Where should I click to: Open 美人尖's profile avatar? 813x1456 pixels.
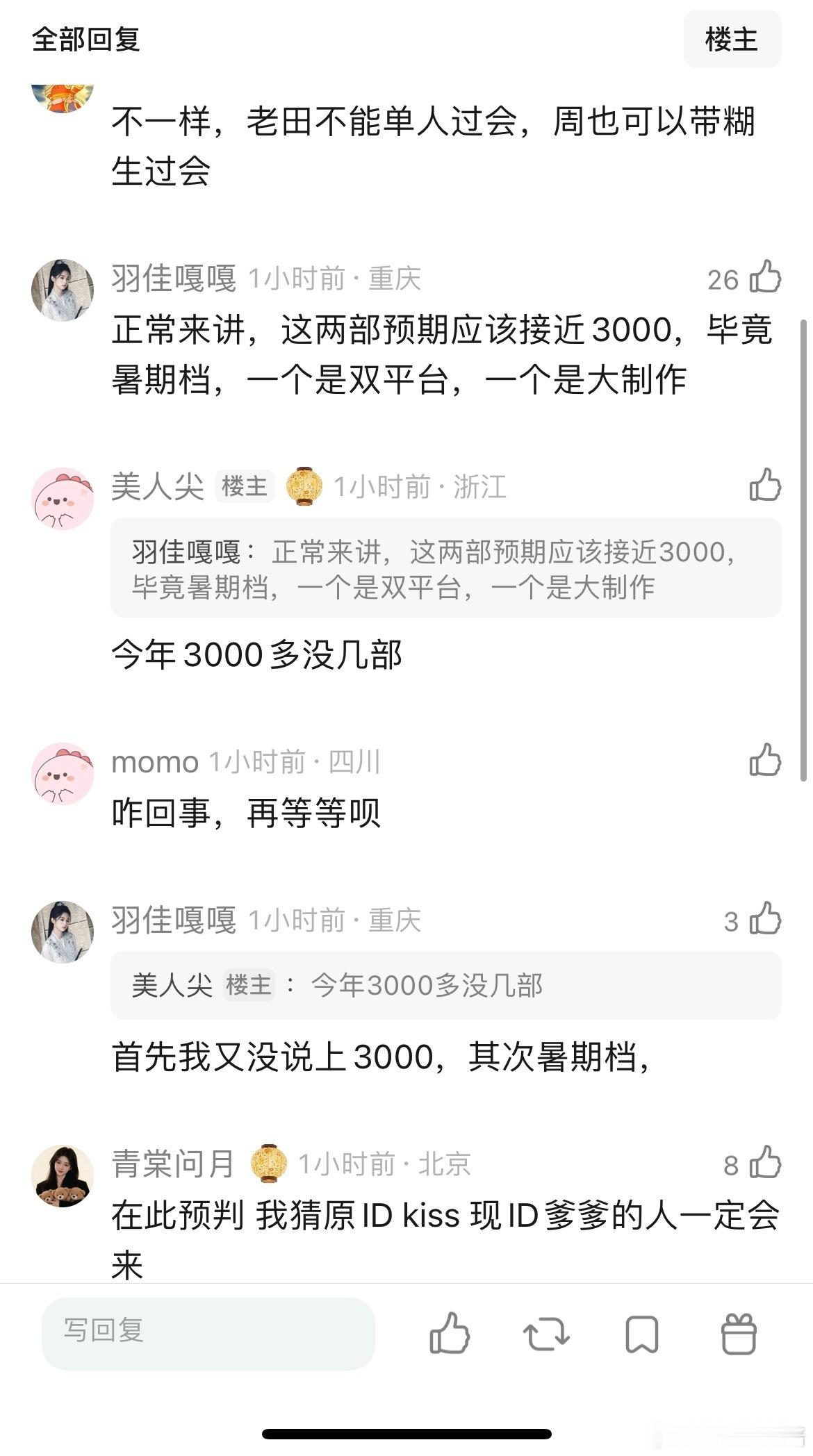(x=63, y=498)
